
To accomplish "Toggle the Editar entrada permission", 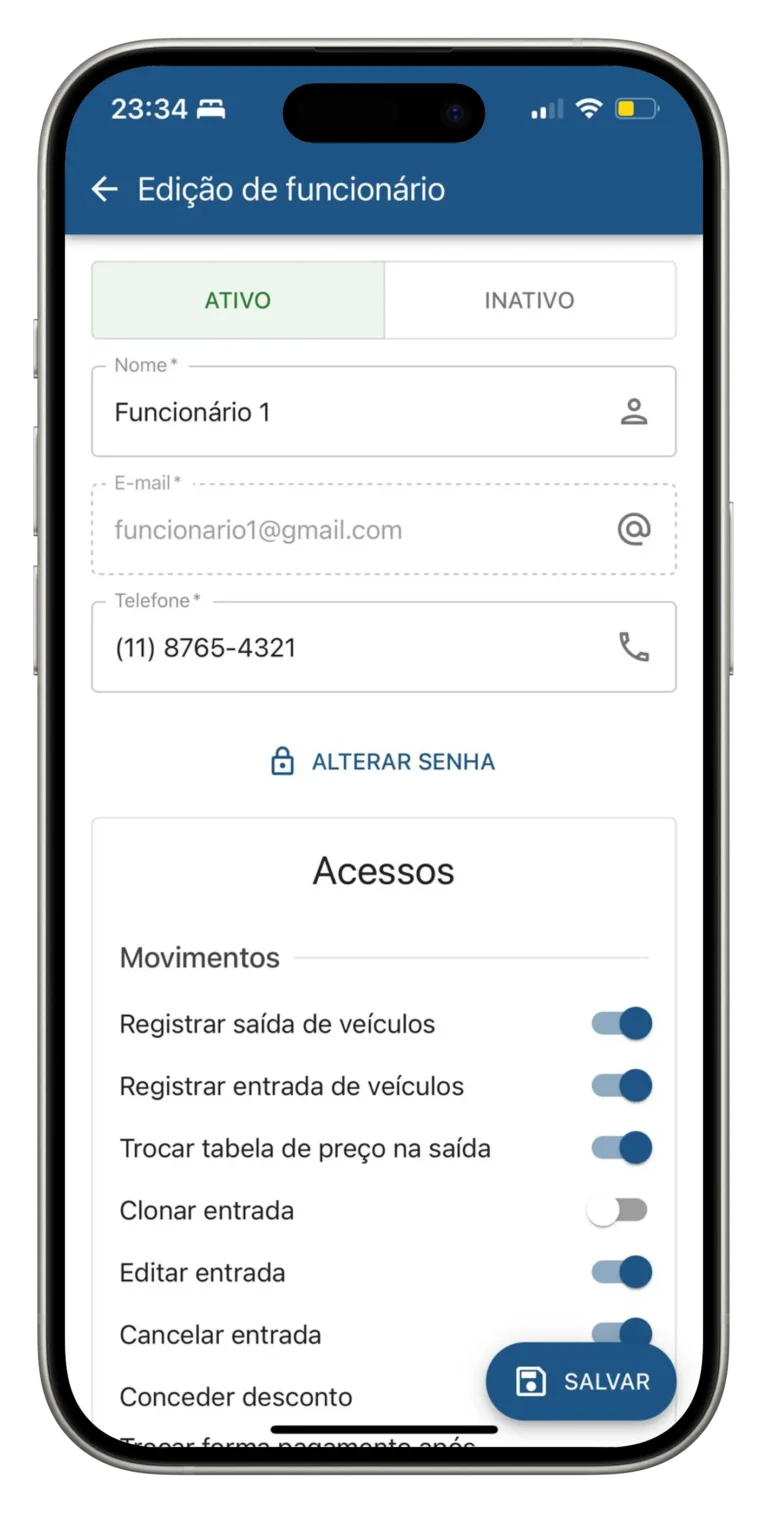I will click(621, 1272).
